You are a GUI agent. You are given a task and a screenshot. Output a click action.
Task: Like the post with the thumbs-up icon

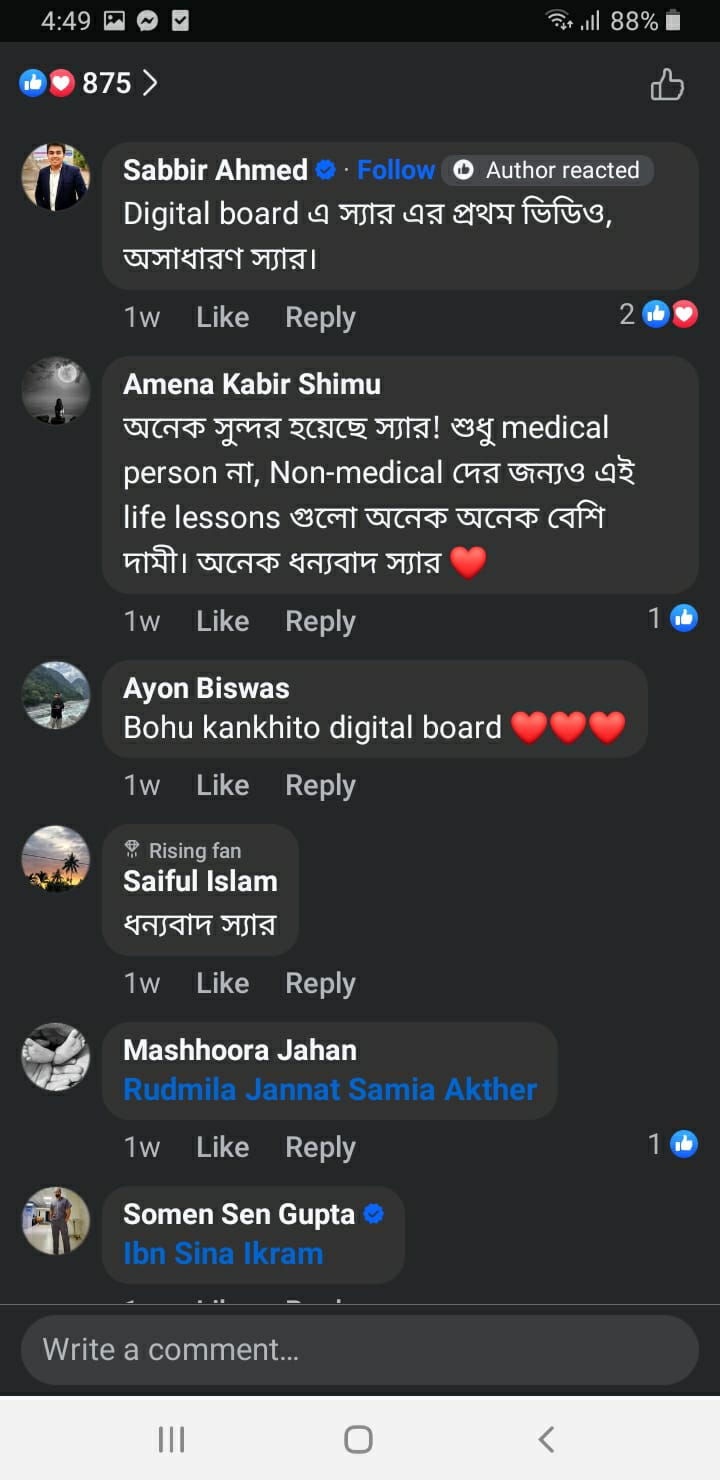pos(667,84)
